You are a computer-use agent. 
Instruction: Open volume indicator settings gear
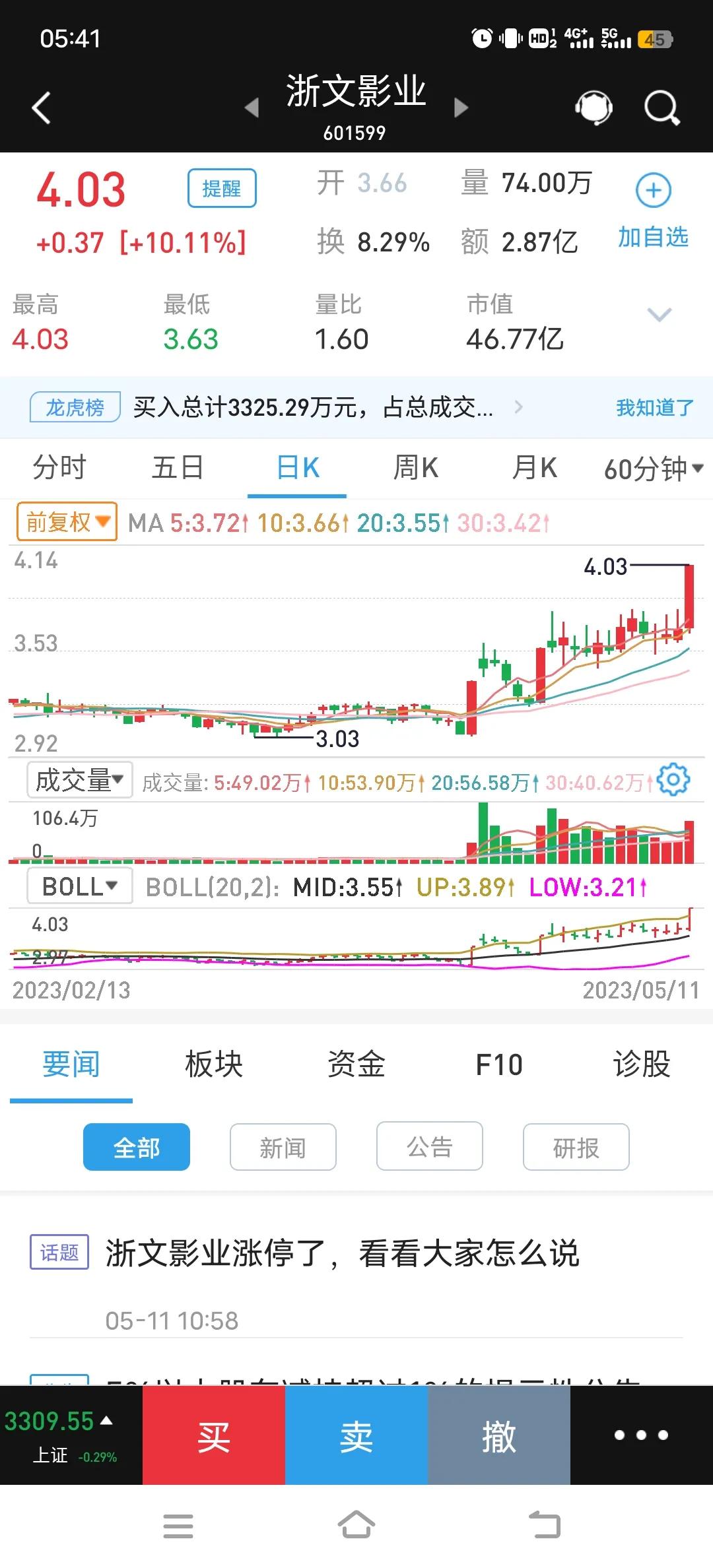click(673, 781)
